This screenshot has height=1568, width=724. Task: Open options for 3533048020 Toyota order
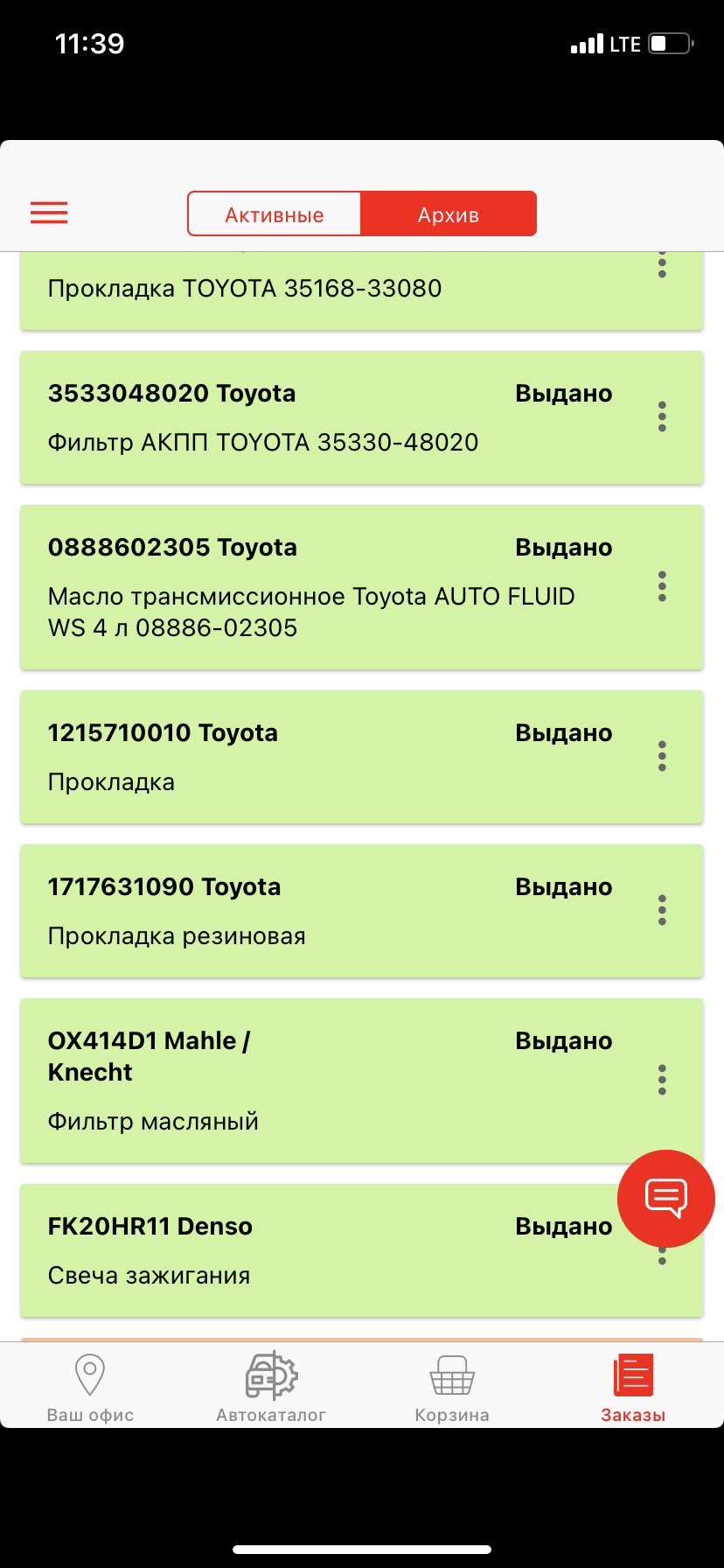click(662, 416)
